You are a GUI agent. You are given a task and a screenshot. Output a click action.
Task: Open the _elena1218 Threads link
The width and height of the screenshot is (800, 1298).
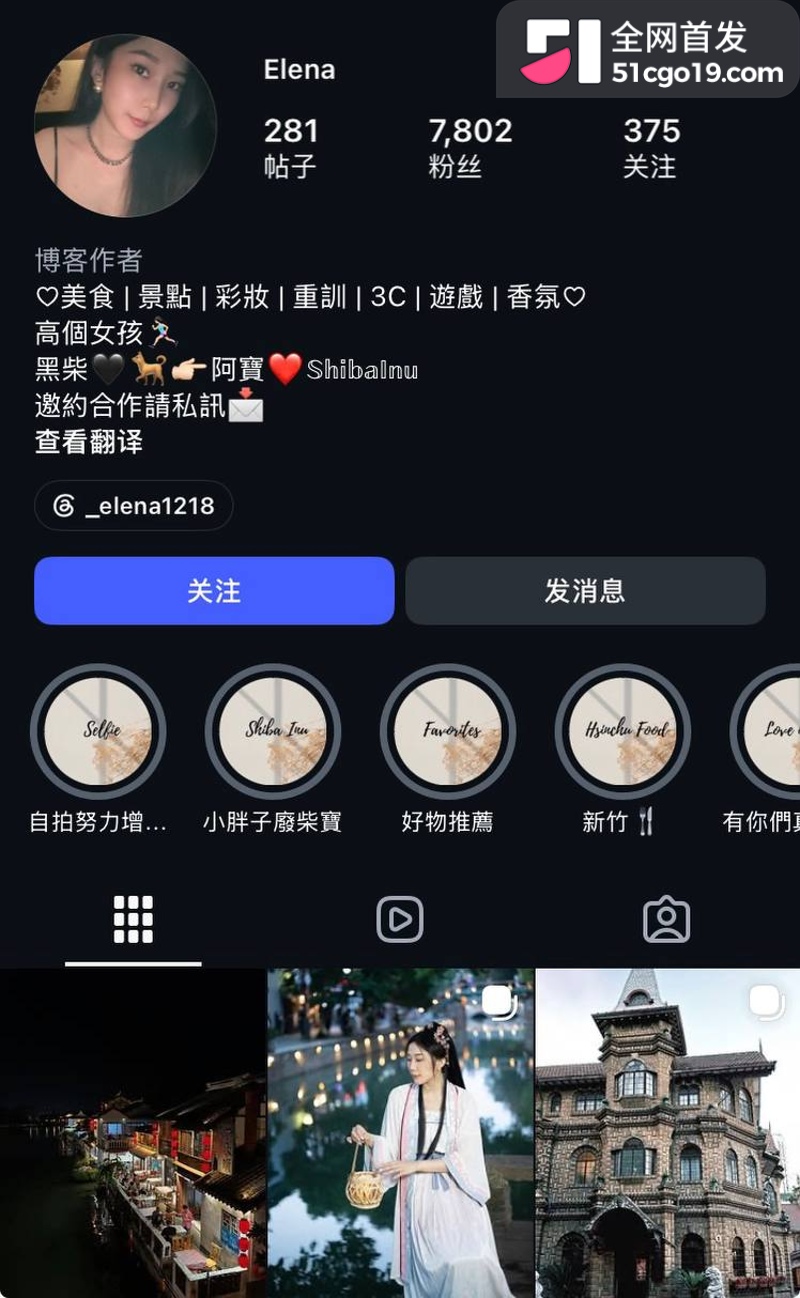click(x=134, y=506)
